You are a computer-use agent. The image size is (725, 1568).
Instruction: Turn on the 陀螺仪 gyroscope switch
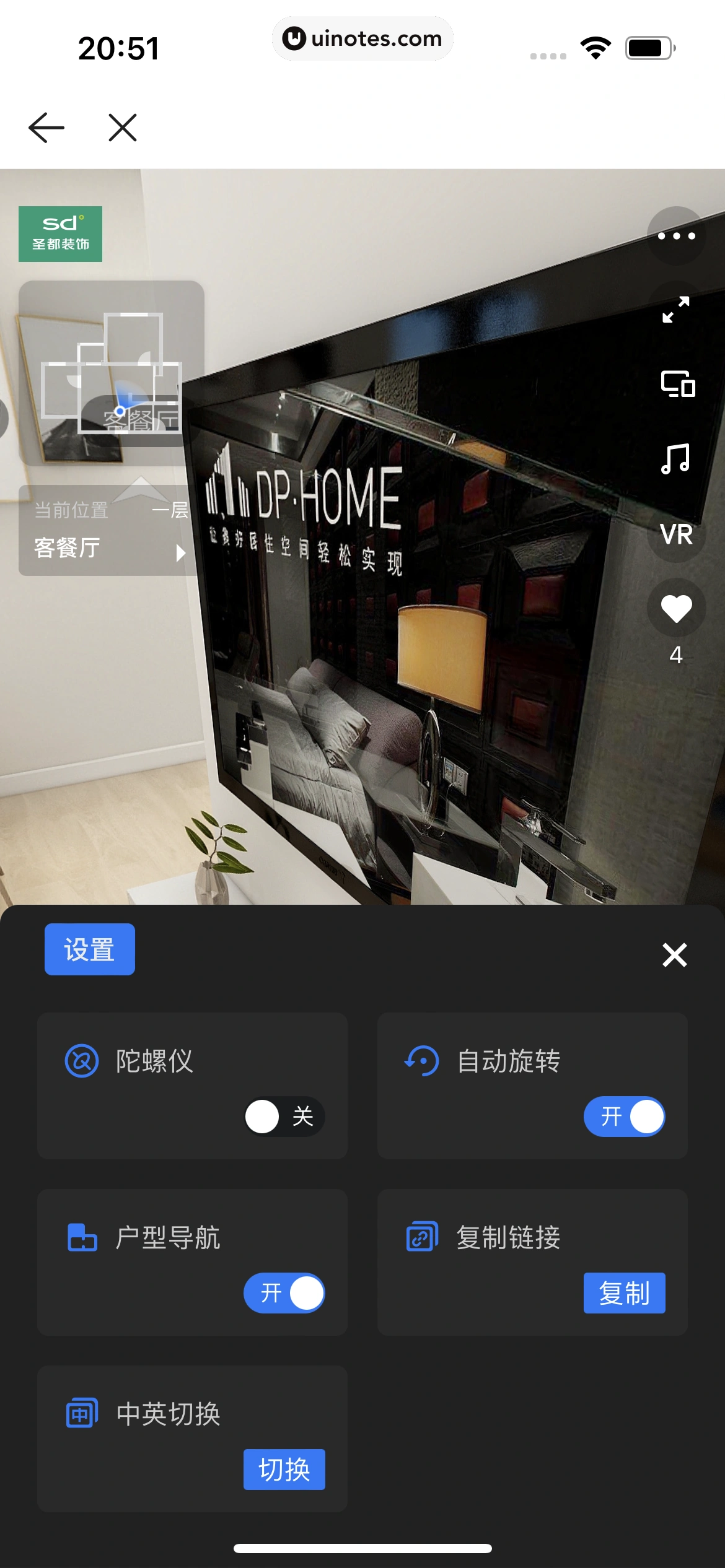point(284,1117)
